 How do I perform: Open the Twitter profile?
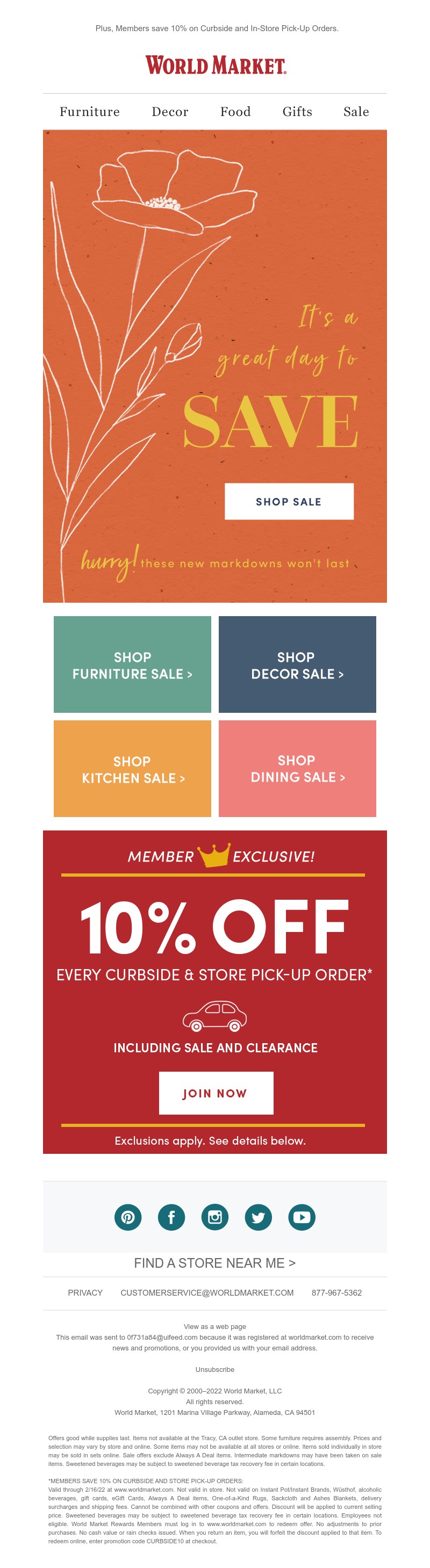tap(258, 1217)
